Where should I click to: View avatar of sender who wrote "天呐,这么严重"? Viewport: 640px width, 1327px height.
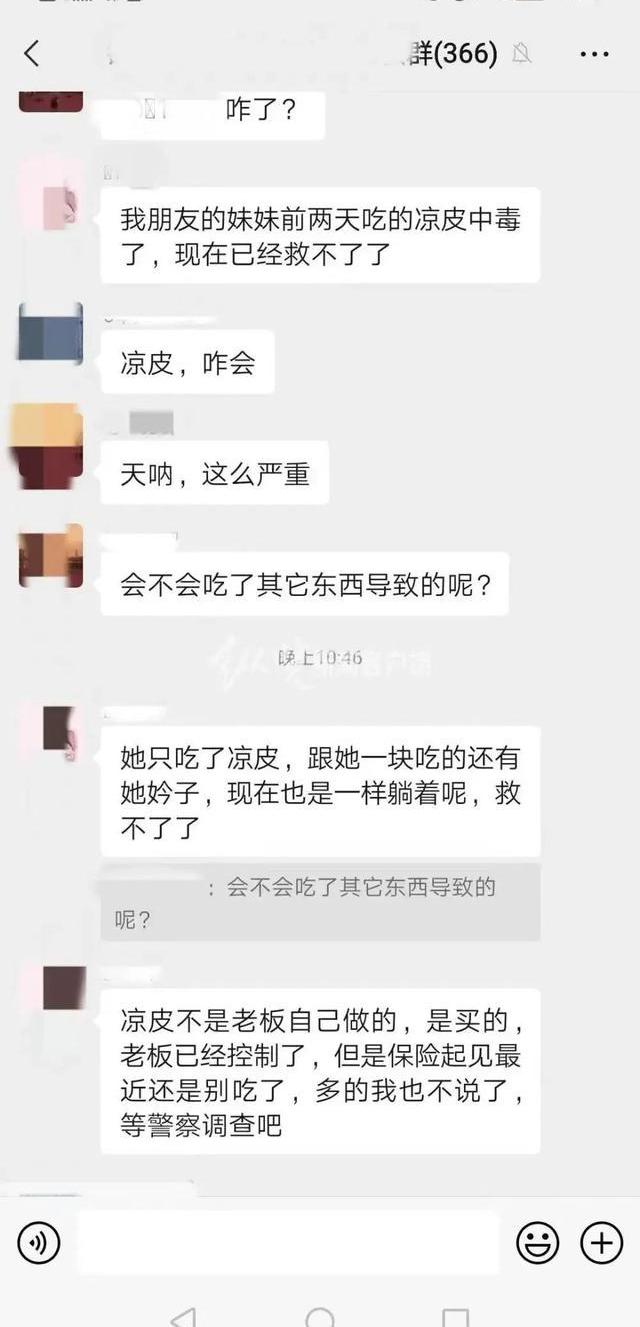pos(46,446)
